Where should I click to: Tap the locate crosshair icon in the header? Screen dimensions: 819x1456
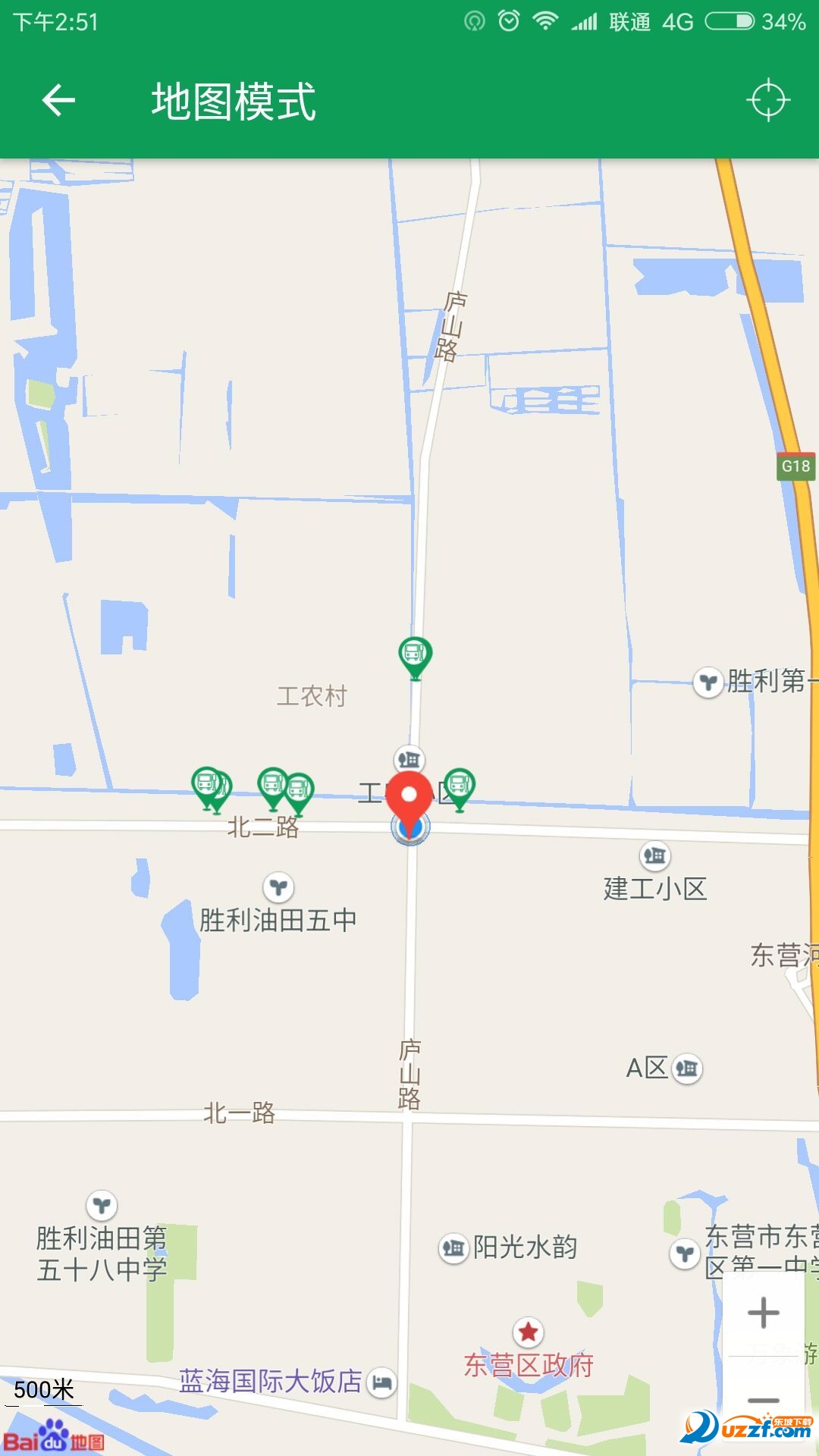768,99
